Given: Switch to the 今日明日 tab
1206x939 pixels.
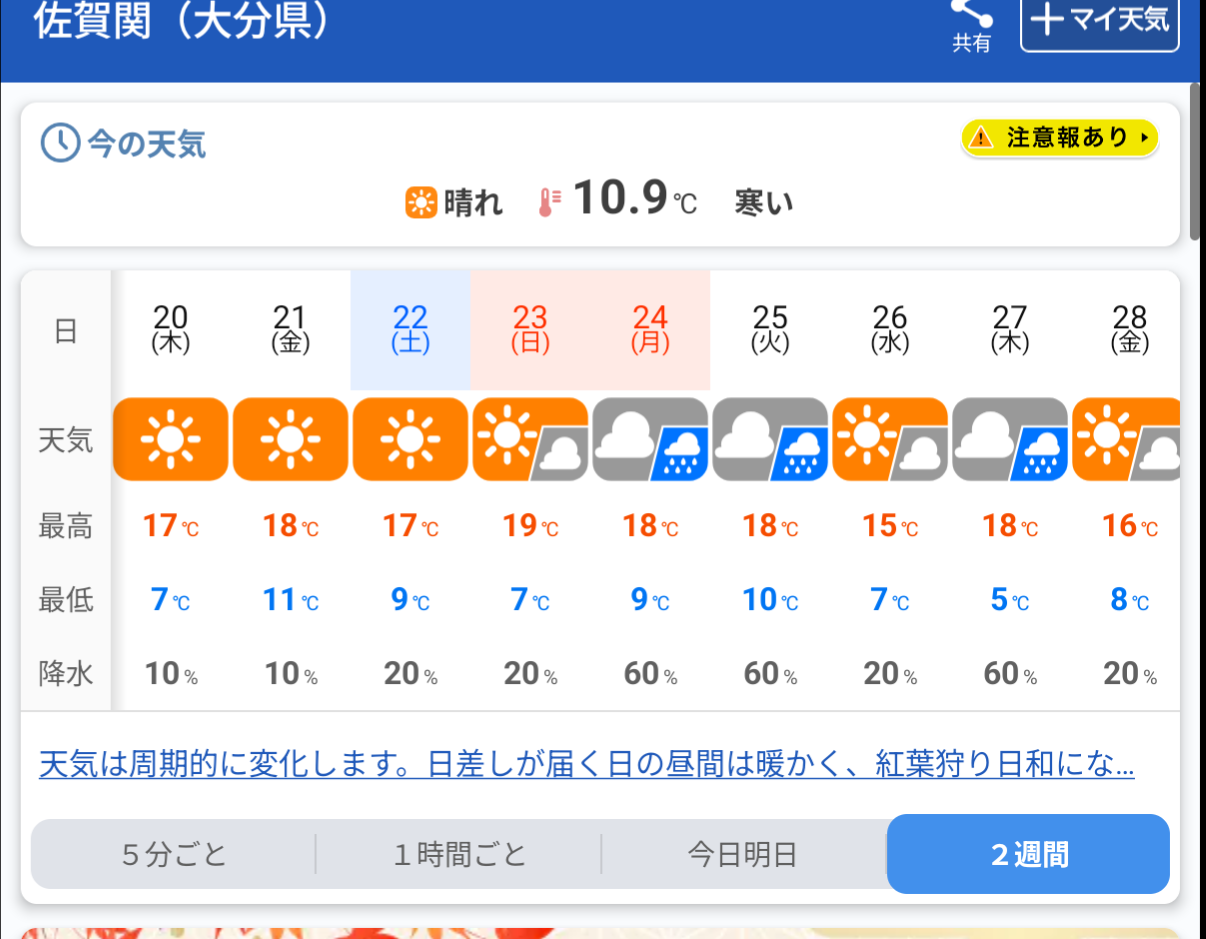Looking at the screenshot, I should pos(743,855).
